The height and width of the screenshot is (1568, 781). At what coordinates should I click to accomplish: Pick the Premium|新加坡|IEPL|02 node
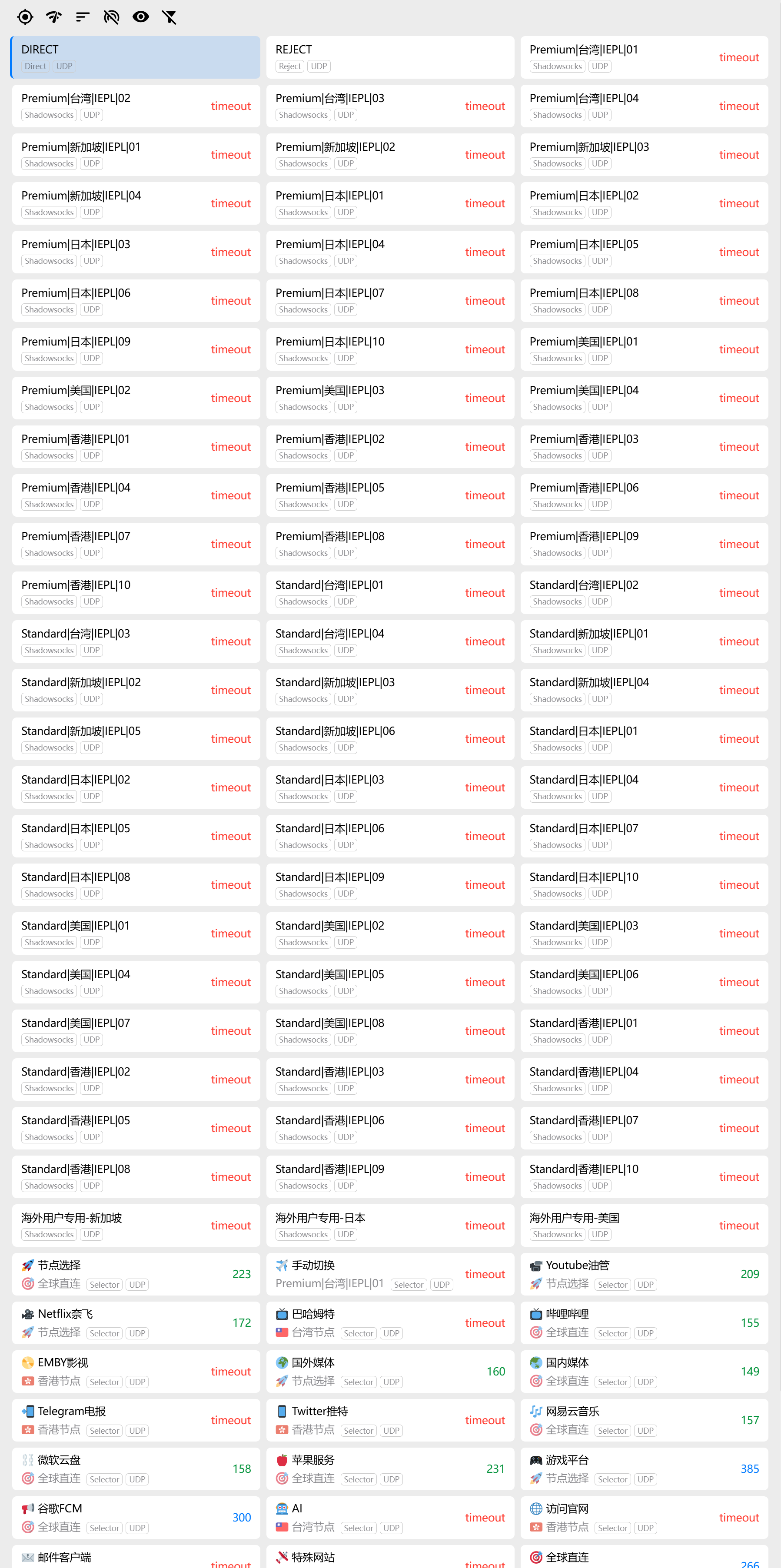(x=389, y=155)
